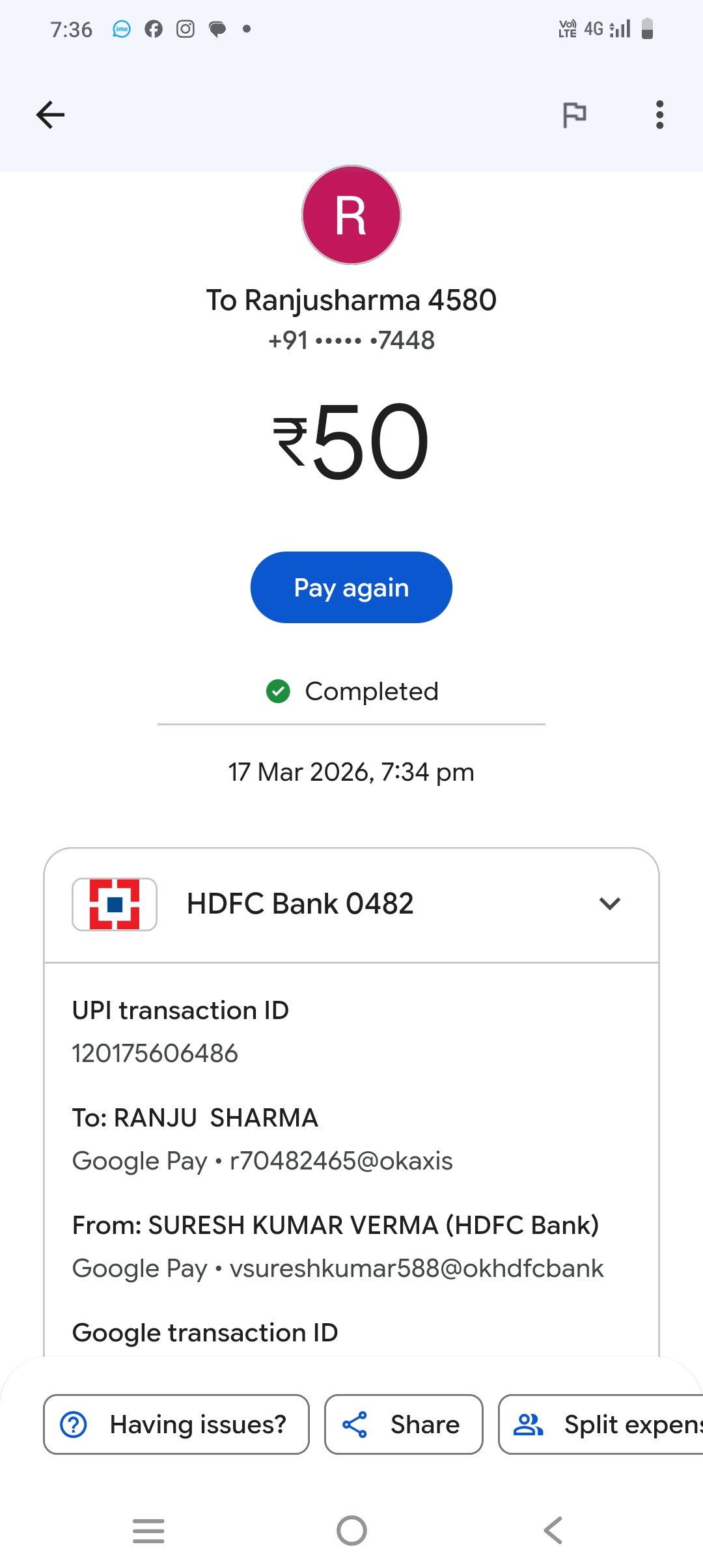Screen dimensions: 703x1568
Task: Open the three-dot overflow menu
Action: 659,115
